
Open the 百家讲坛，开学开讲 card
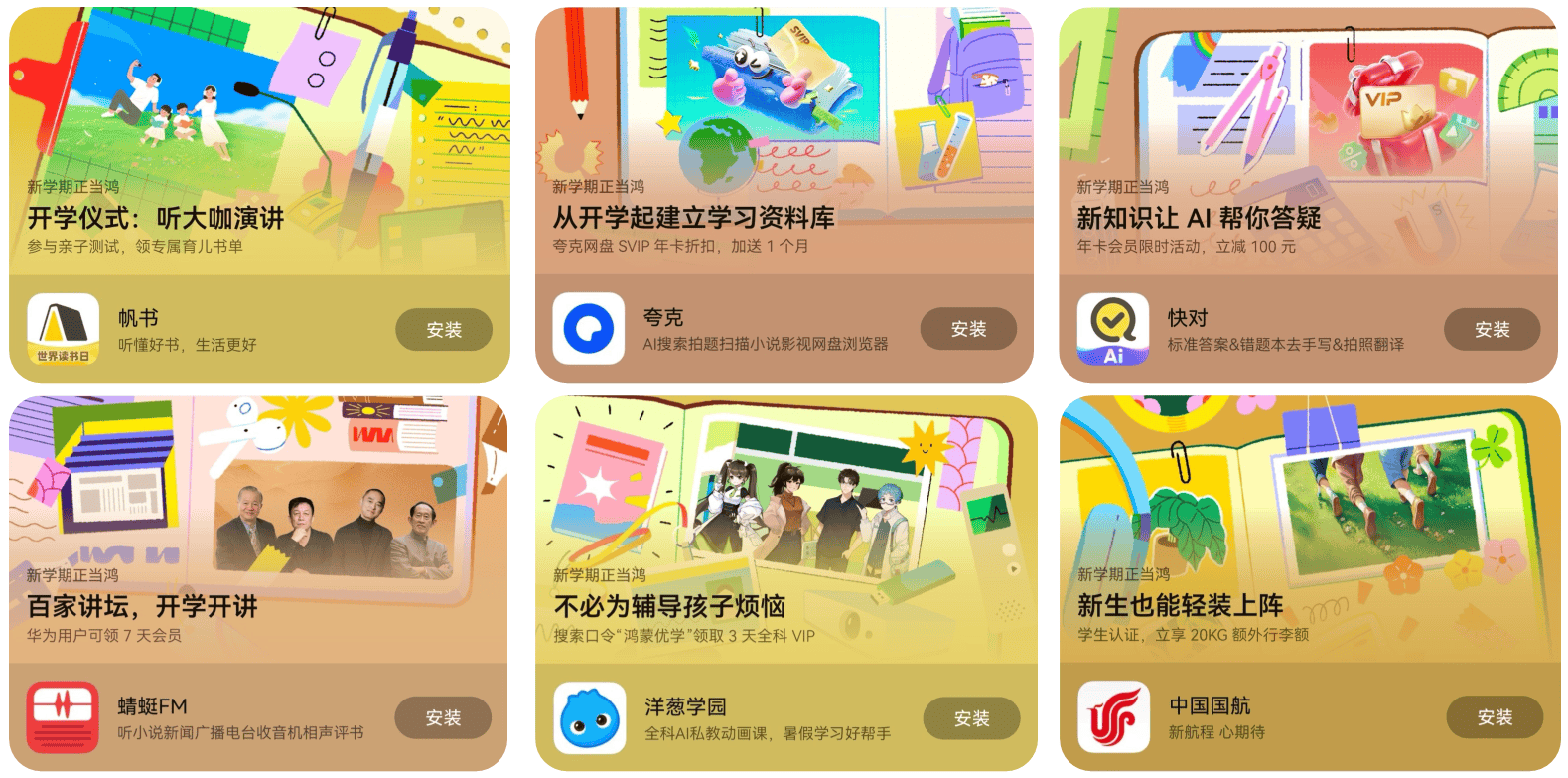pyautogui.click(x=258, y=527)
